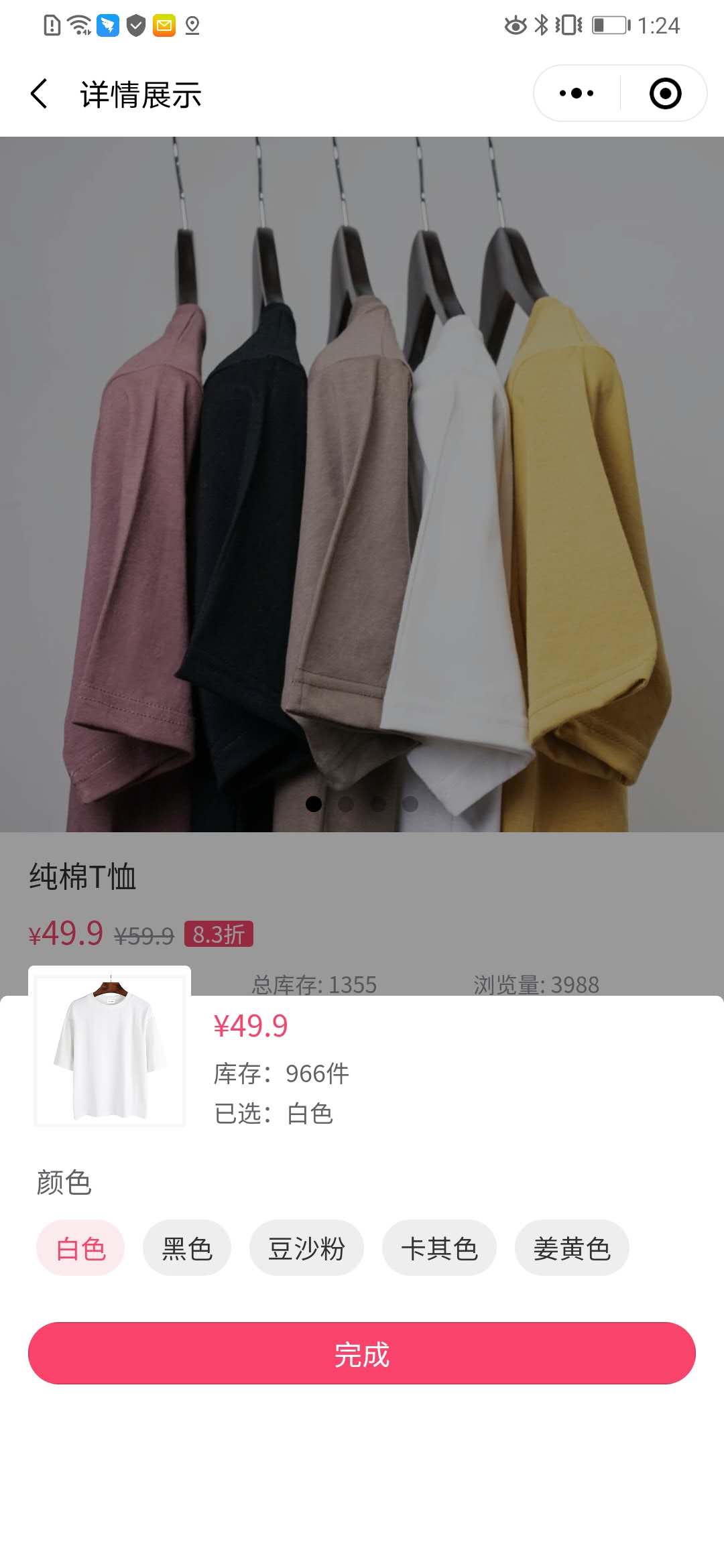Open the mini program more options menu
724x1568 pixels.
577,94
